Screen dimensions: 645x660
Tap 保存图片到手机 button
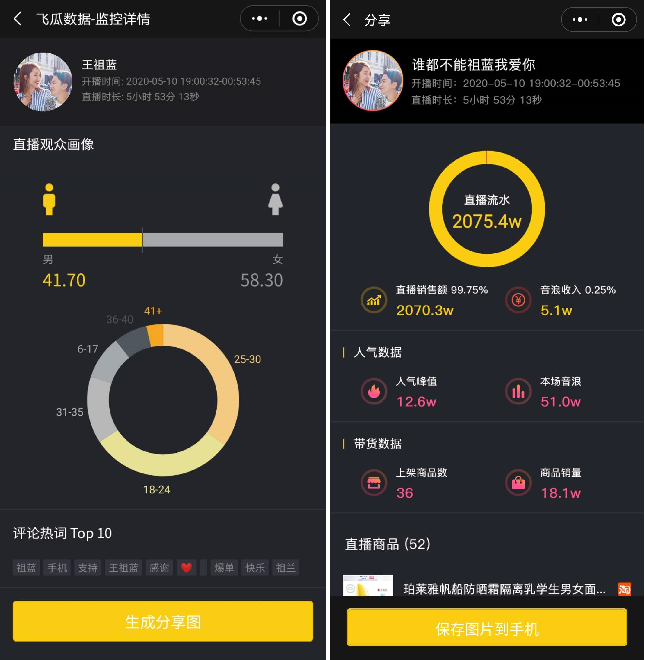[487, 628]
